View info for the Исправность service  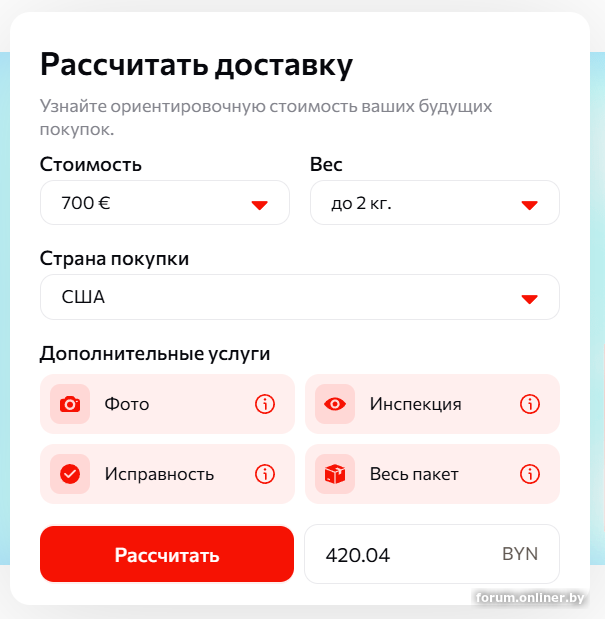265,474
